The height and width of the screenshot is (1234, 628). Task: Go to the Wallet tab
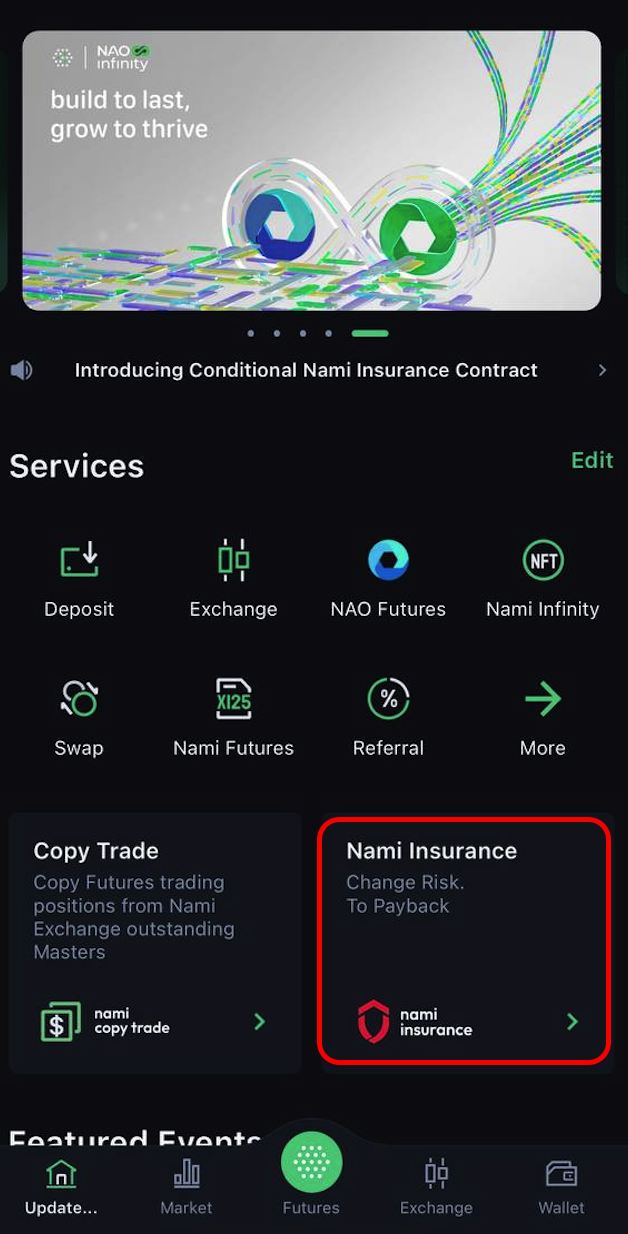tap(561, 1187)
